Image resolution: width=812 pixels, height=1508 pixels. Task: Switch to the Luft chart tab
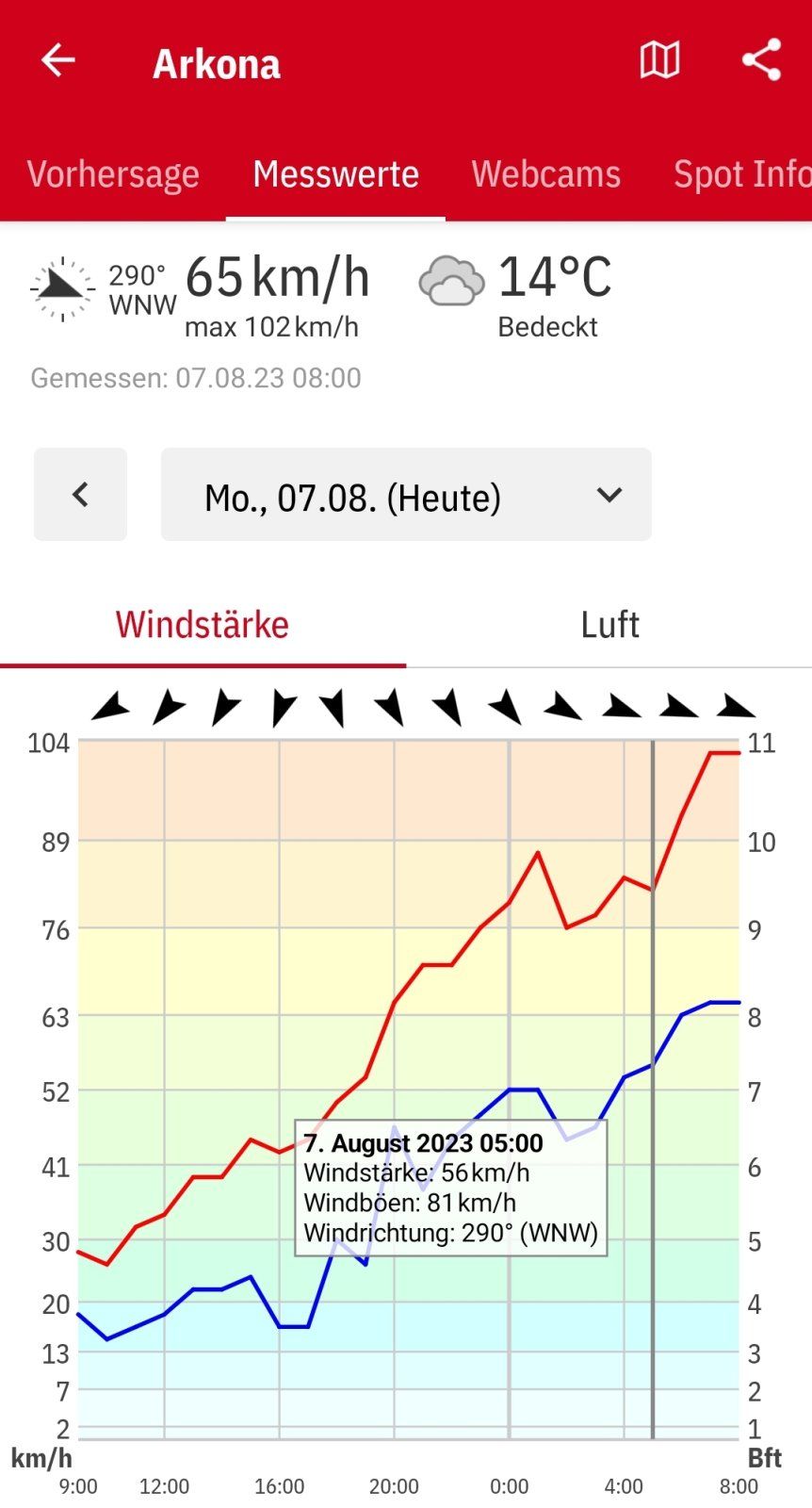[x=609, y=625]
